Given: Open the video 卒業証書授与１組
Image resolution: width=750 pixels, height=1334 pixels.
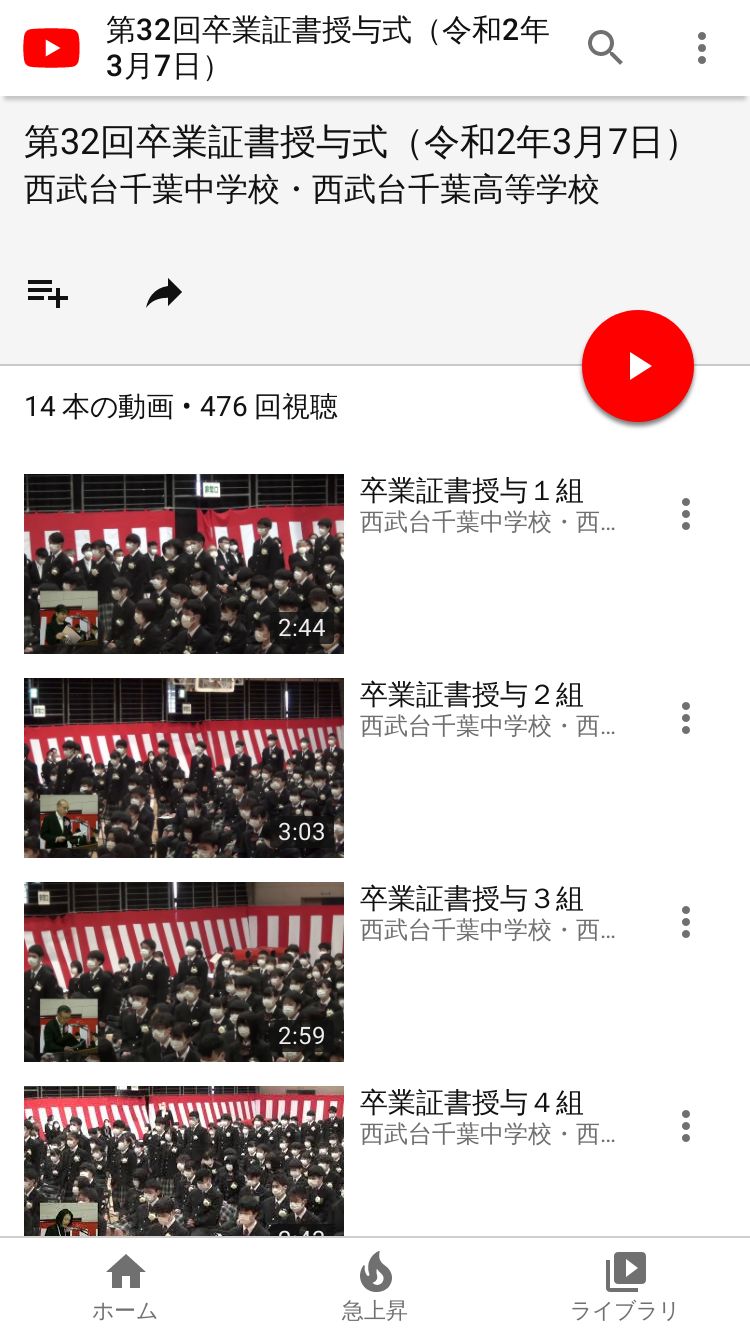Looking at the screenshot, I should point(184,564).
